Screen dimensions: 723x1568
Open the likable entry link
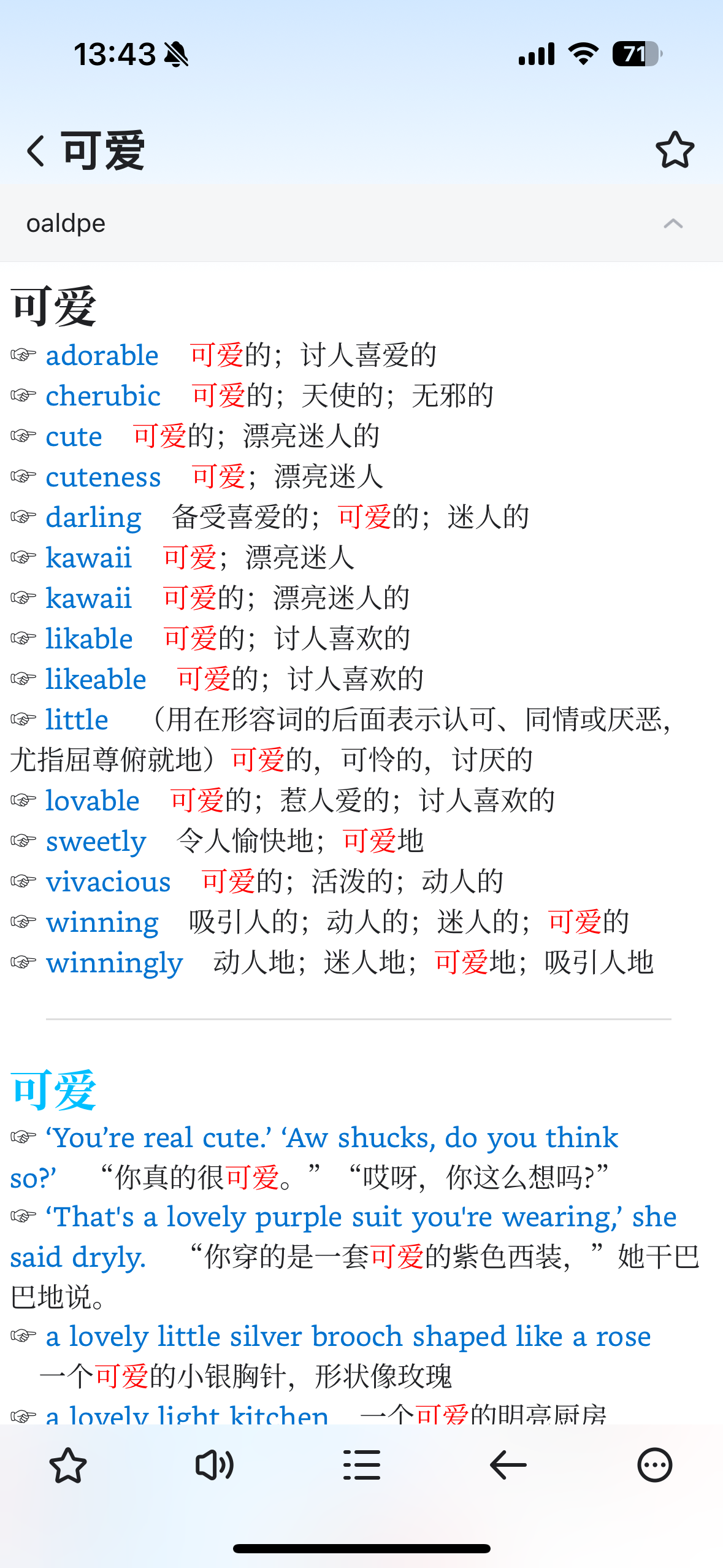click(90, 639)
